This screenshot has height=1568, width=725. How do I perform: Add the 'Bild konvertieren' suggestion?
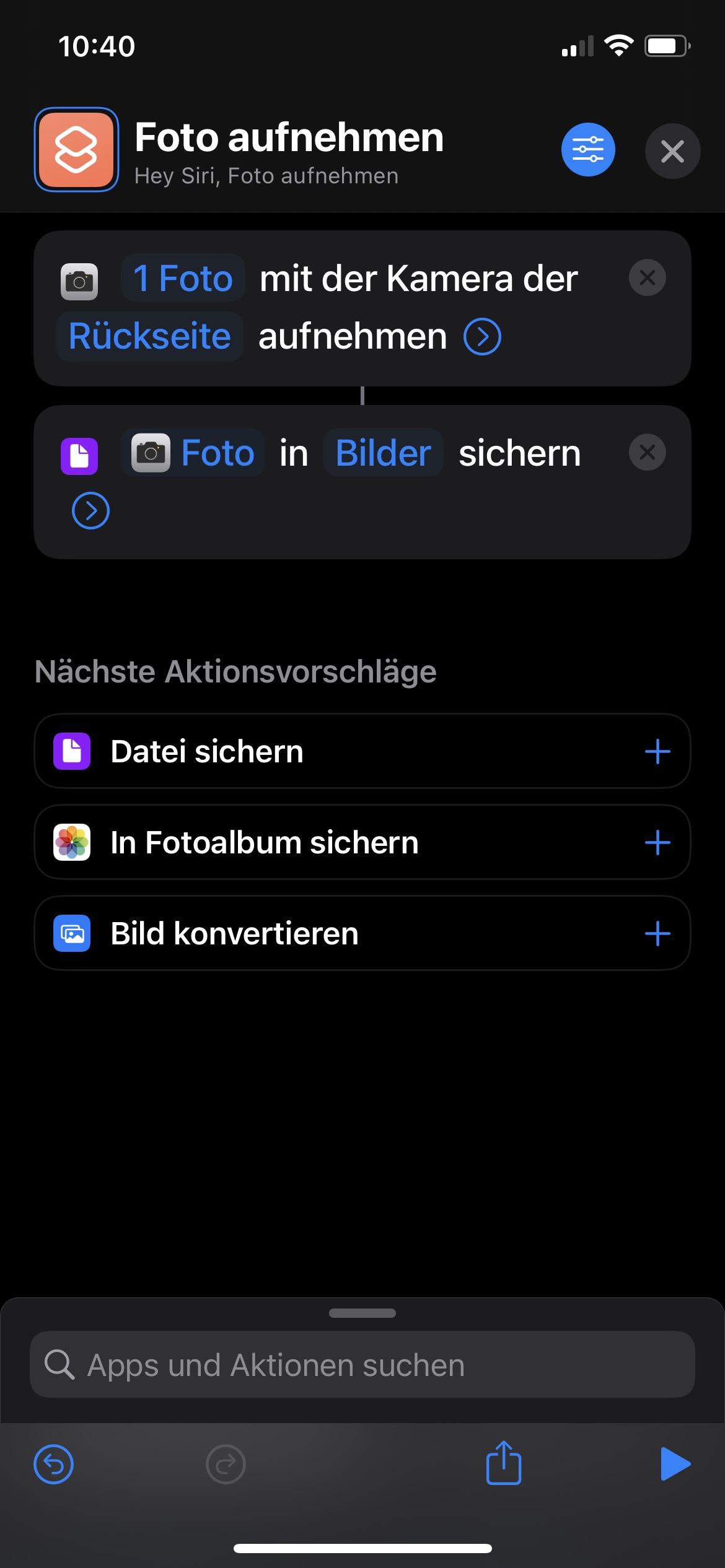(657, 934)
